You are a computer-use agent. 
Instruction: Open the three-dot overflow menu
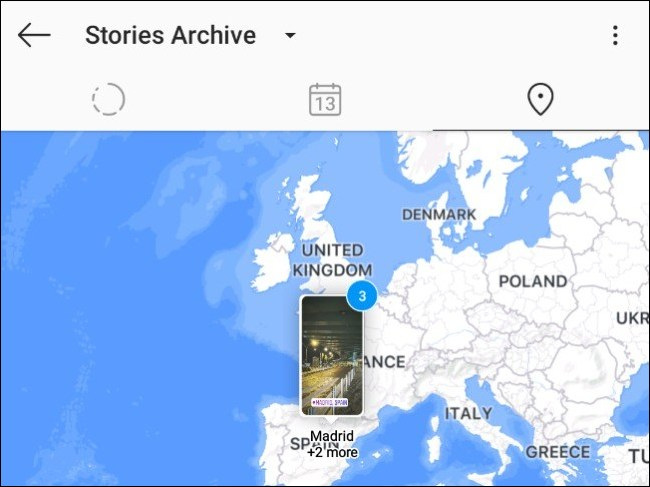point(615,36)
